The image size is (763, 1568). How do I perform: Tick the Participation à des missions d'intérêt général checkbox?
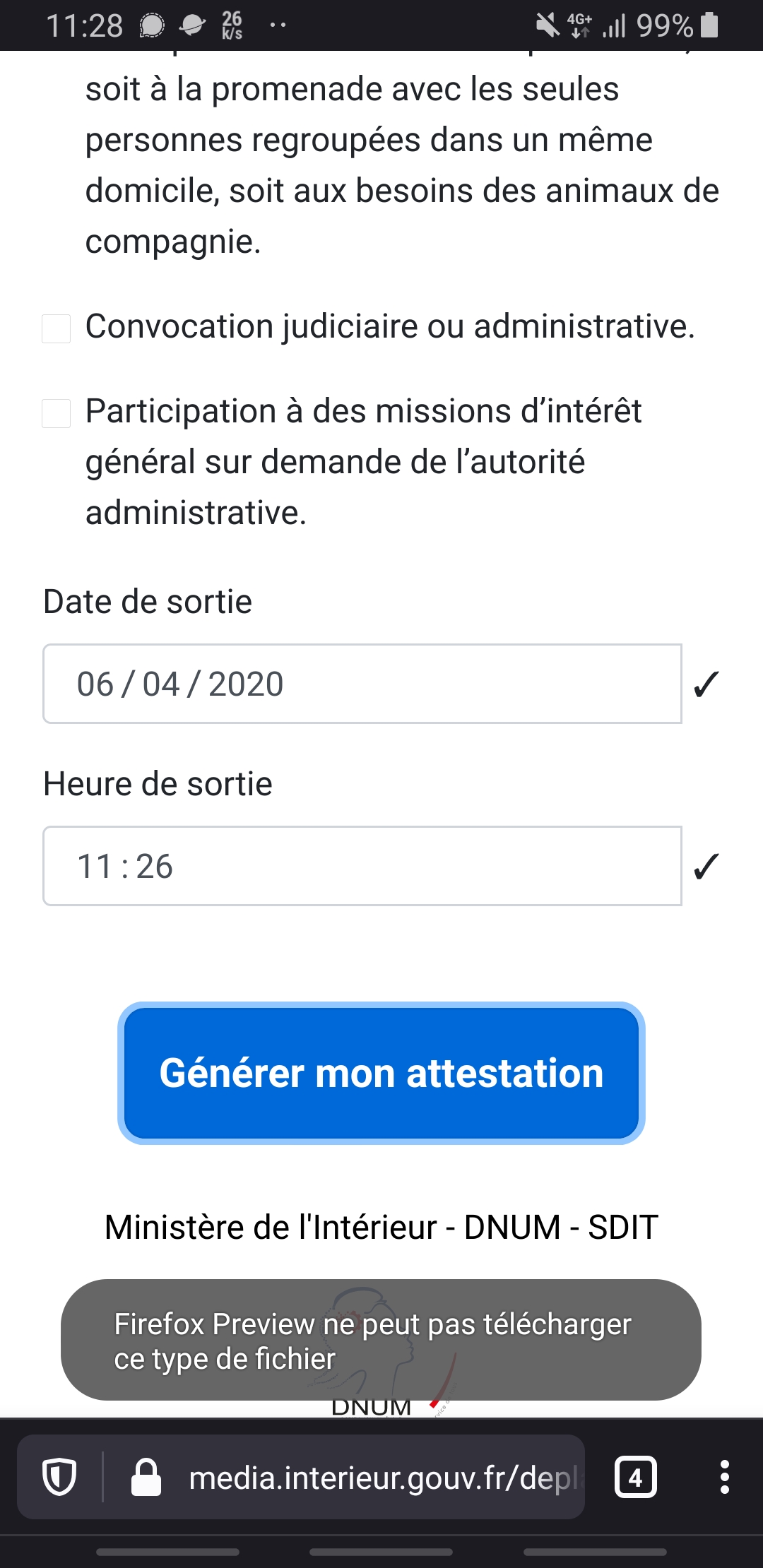(57, 413)
